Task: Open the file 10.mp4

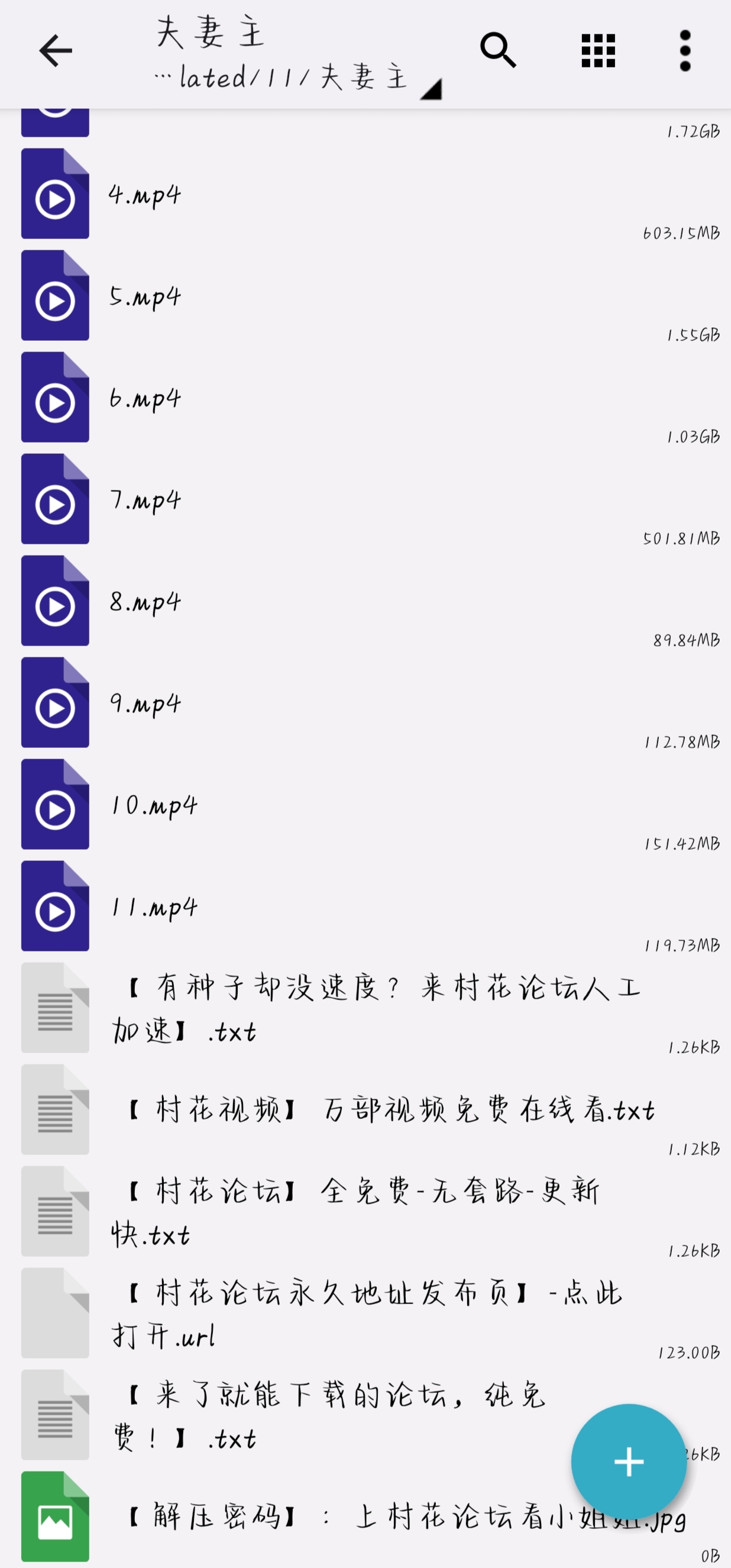Action: pyautogui.click(x=365, y=804)
